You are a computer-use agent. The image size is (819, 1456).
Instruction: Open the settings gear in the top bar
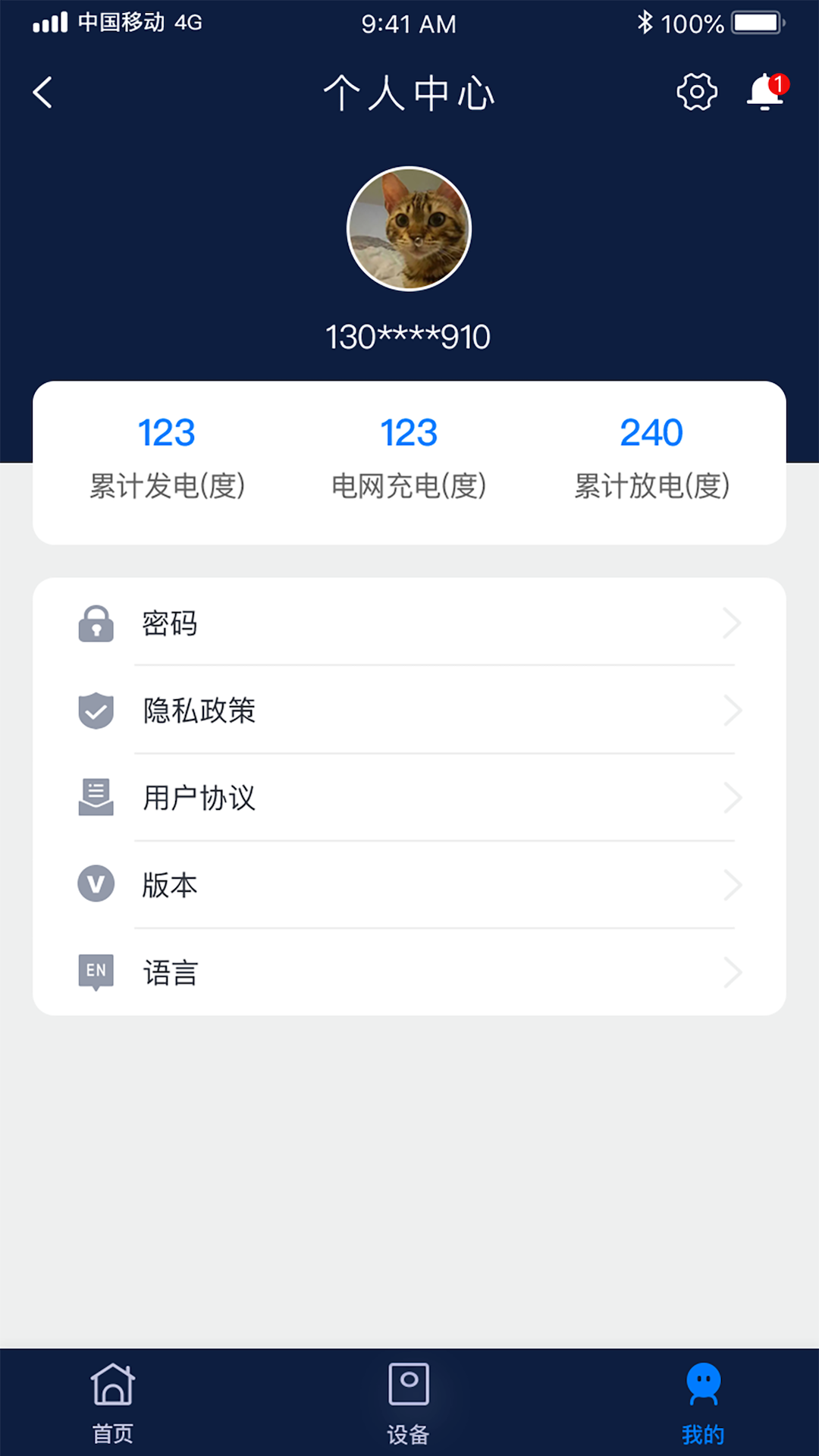click(696, 93)
